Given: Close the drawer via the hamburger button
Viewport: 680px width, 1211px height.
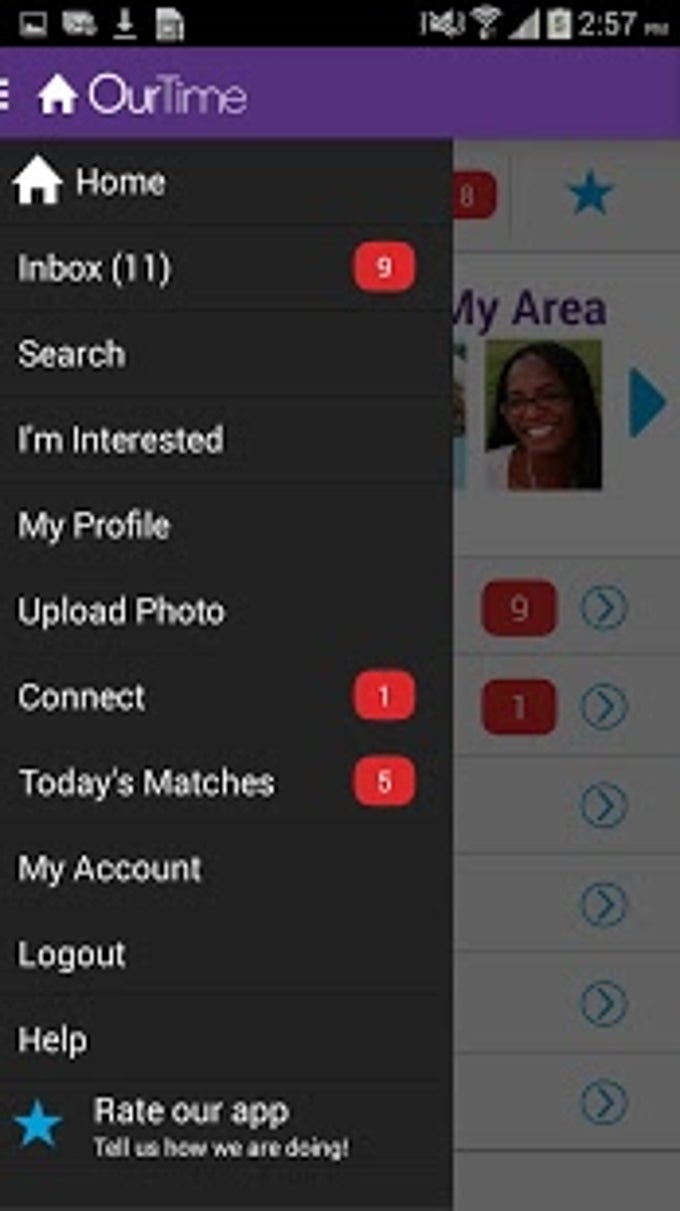Looking at the screenshot, I should click(x=6, y=94).
